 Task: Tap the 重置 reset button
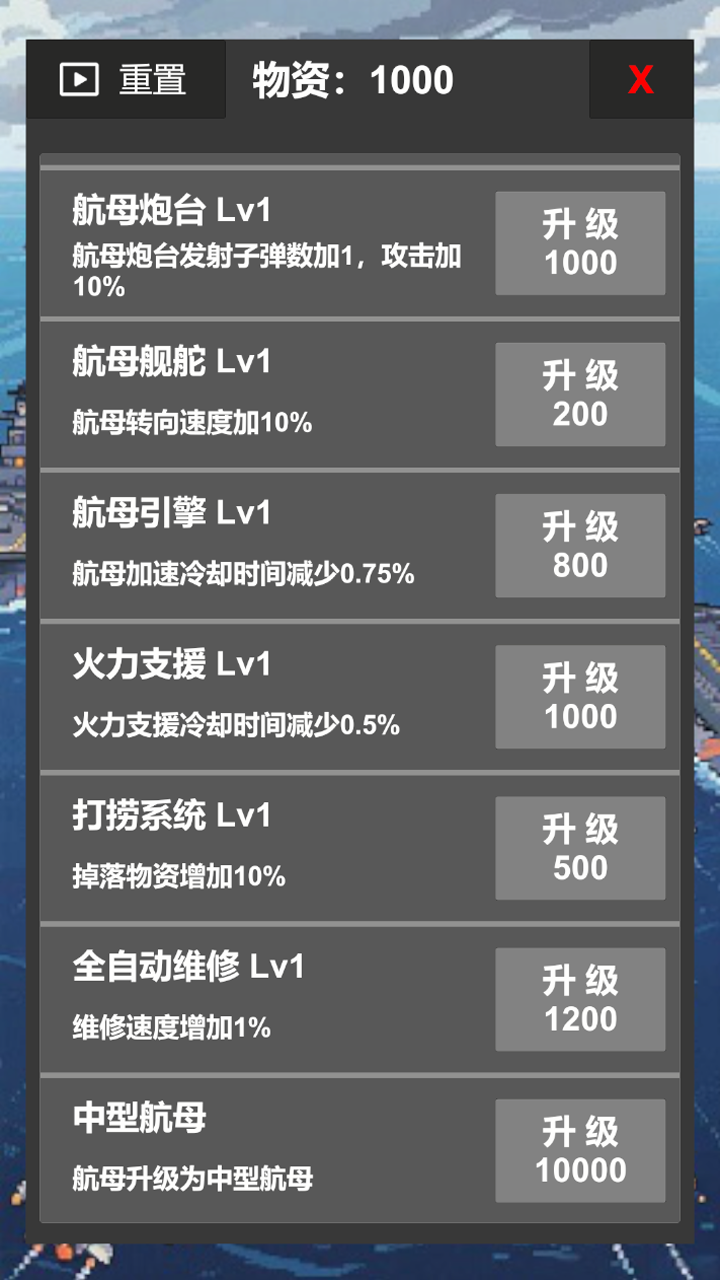pos(126,80)
